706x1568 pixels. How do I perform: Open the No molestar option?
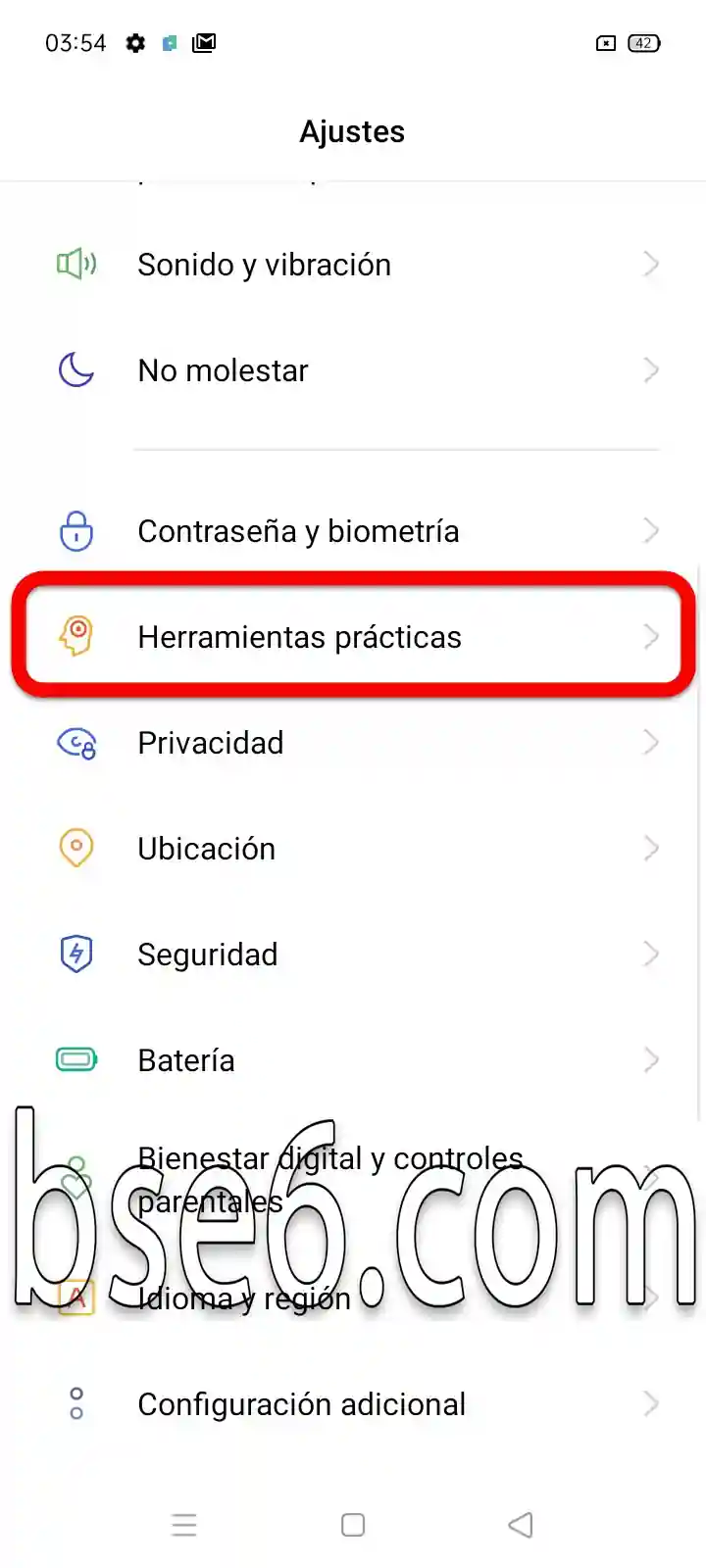(x=353, y=370)
